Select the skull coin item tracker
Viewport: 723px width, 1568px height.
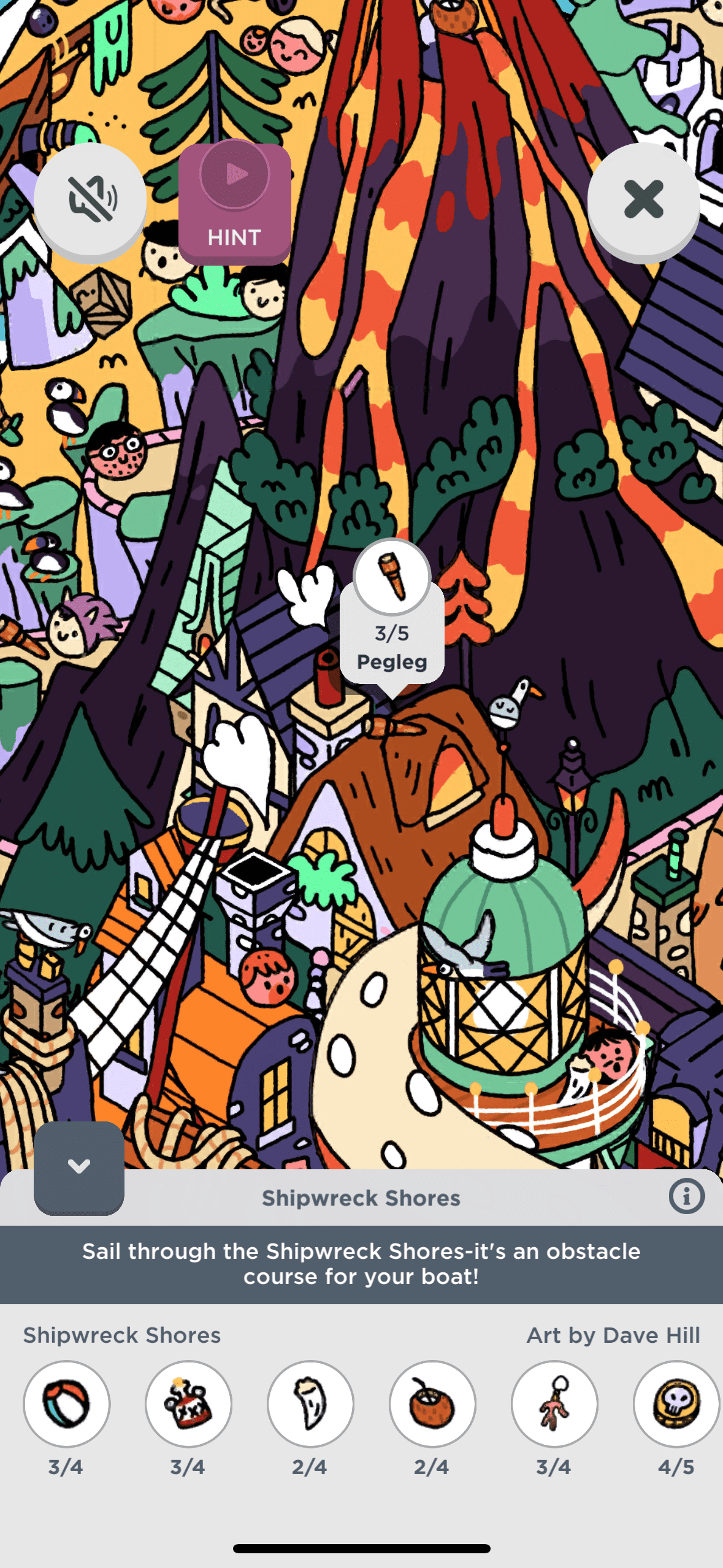(676, 1404)
